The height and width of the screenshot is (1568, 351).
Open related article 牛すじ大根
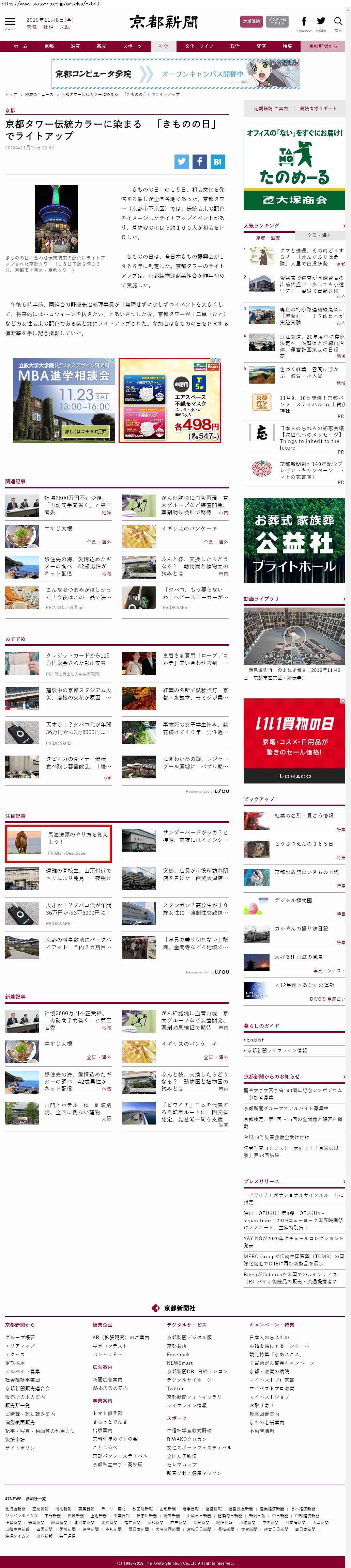(x=59, y=528)
